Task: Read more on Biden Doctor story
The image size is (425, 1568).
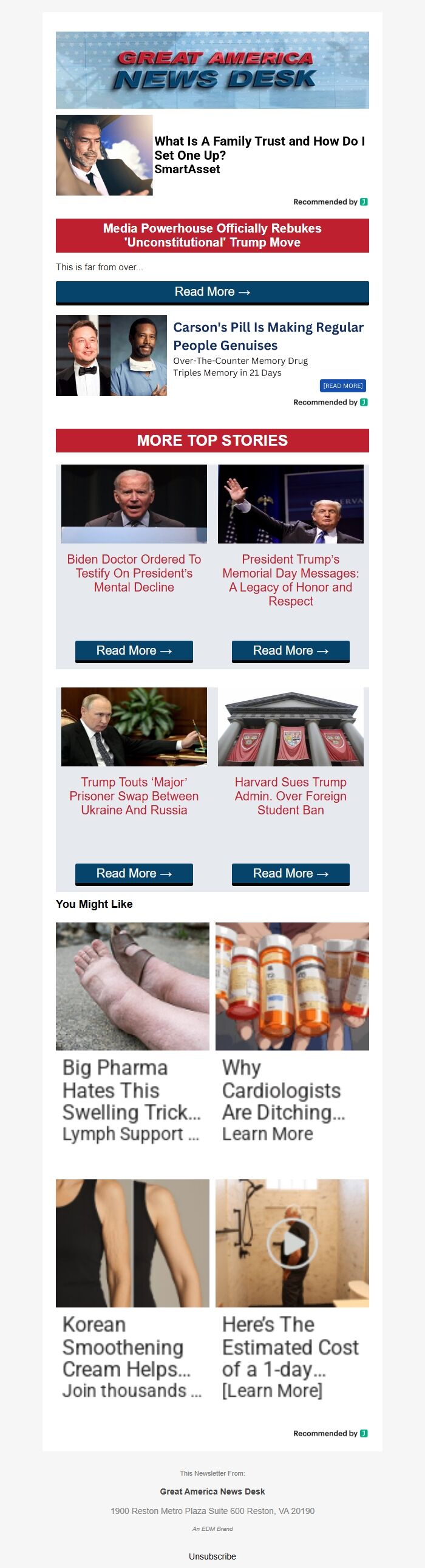Action: [134, 650]
